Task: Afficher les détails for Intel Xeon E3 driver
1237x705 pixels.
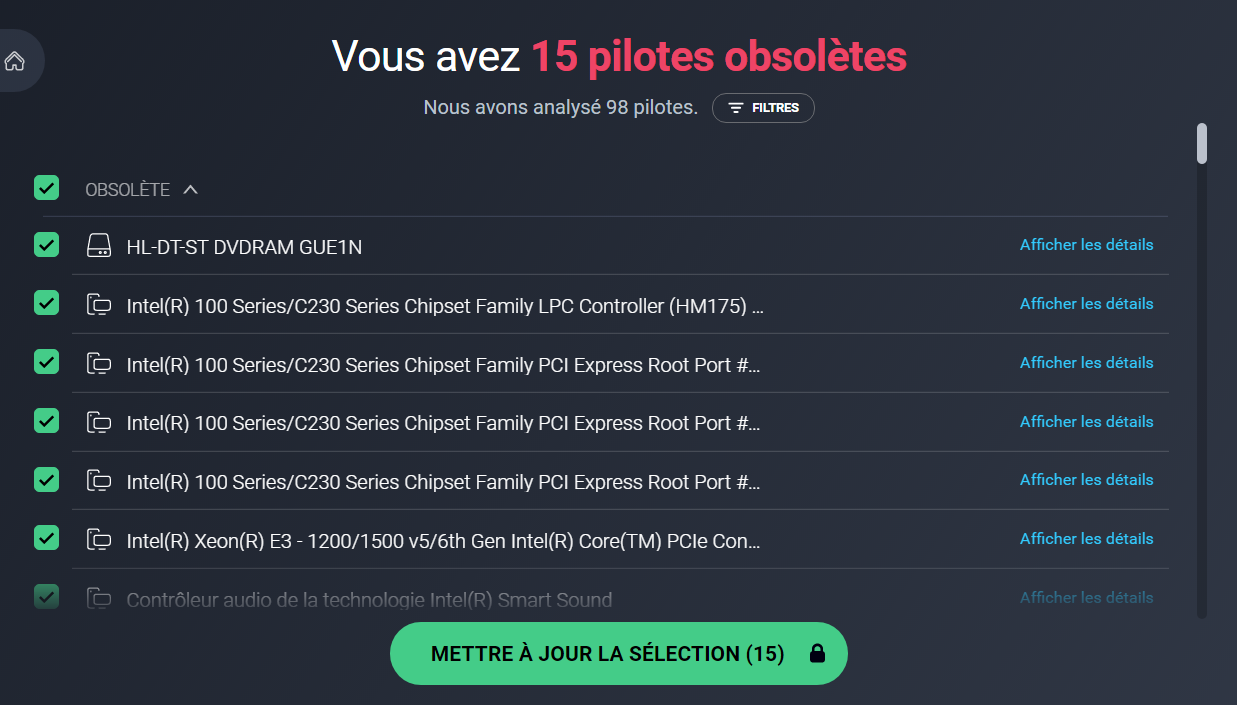Action: coord(1086,539)
